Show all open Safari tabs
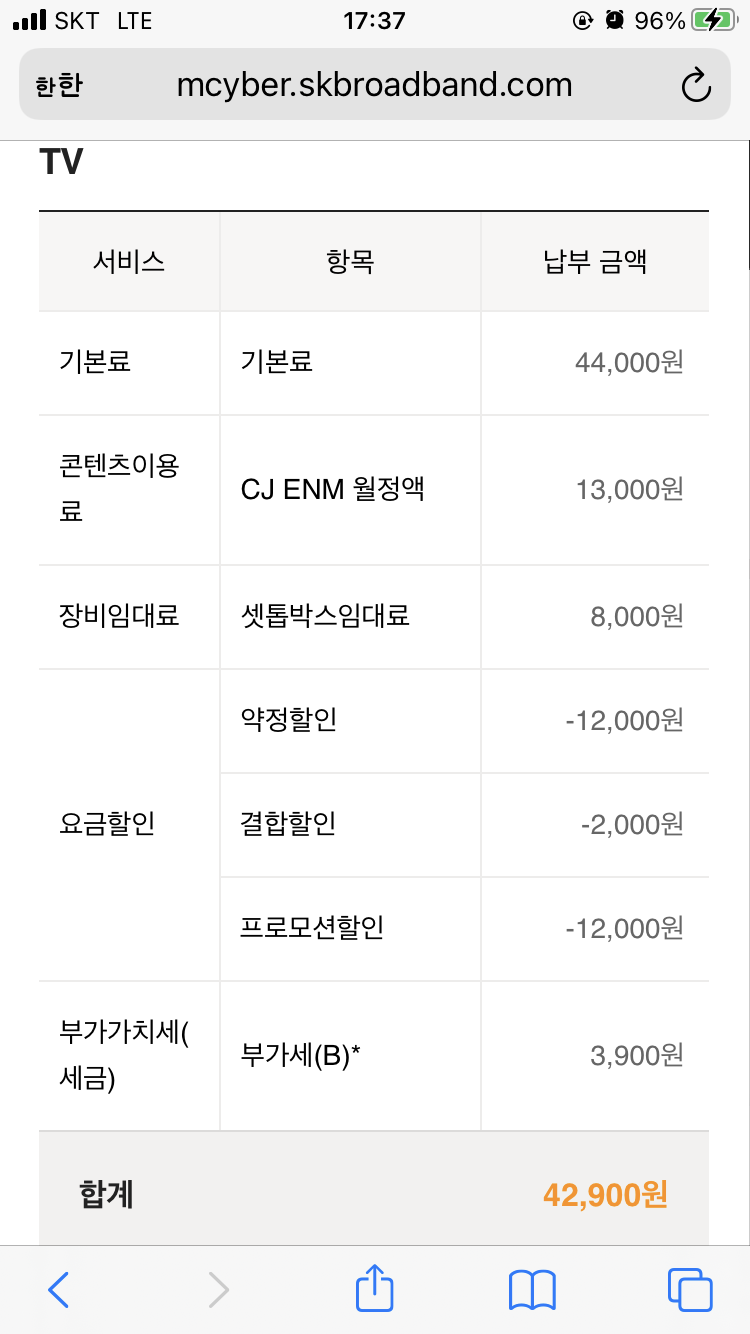The height and width of the screenshot is (1334, 750). 689,1289
